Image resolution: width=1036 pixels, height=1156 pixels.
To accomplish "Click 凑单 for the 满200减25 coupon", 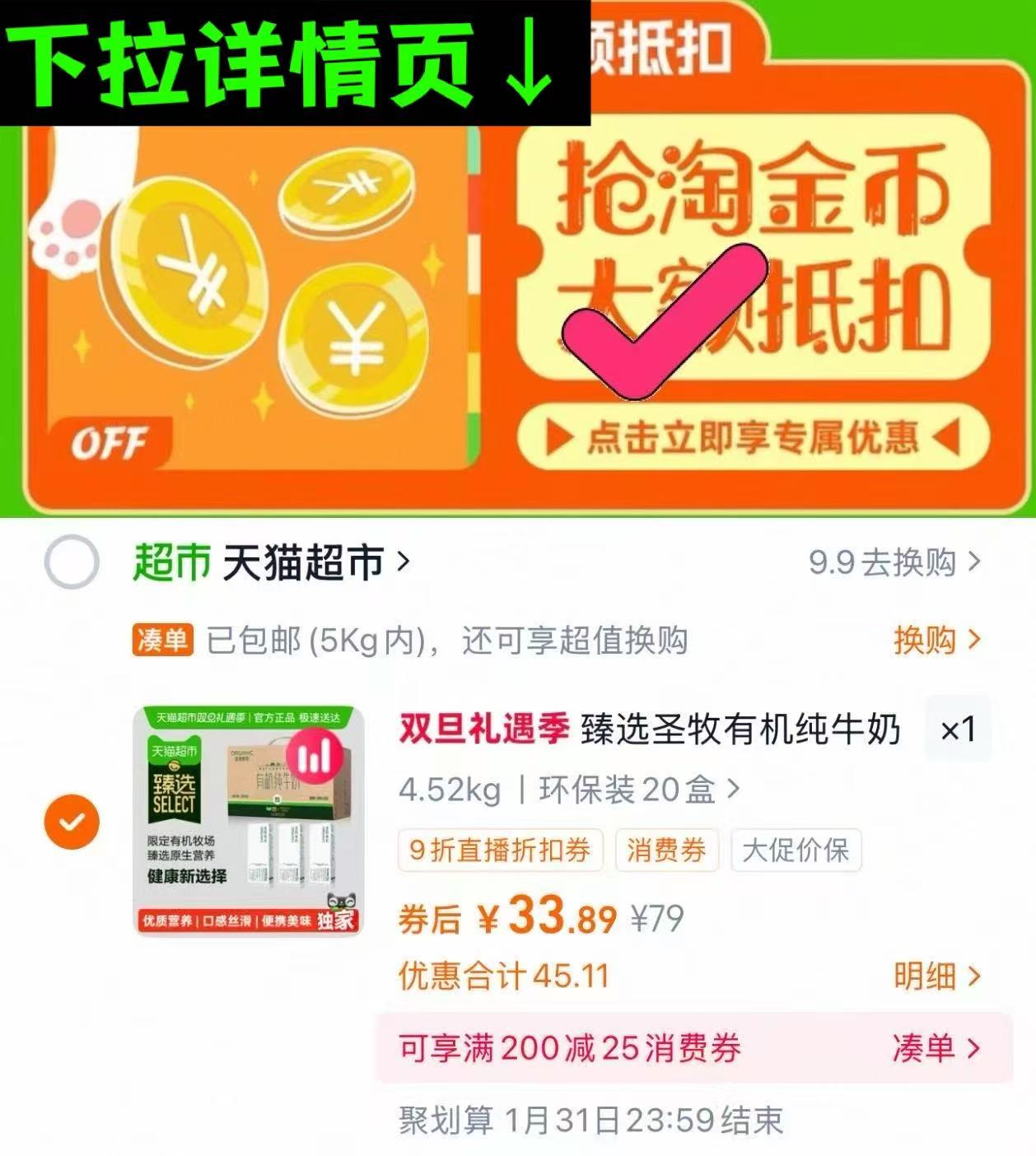I will [927, 1048].
